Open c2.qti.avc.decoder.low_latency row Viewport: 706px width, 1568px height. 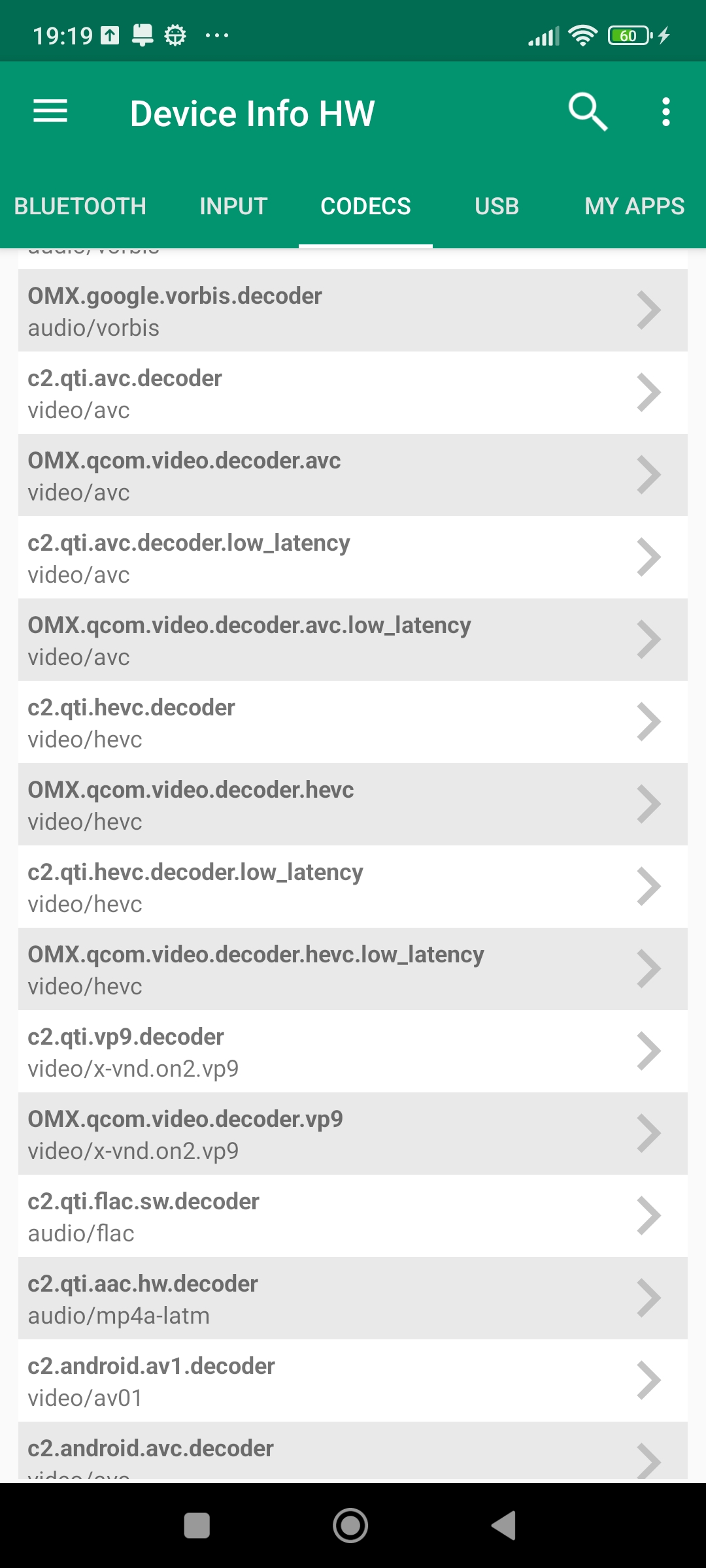tap(353, 558)
